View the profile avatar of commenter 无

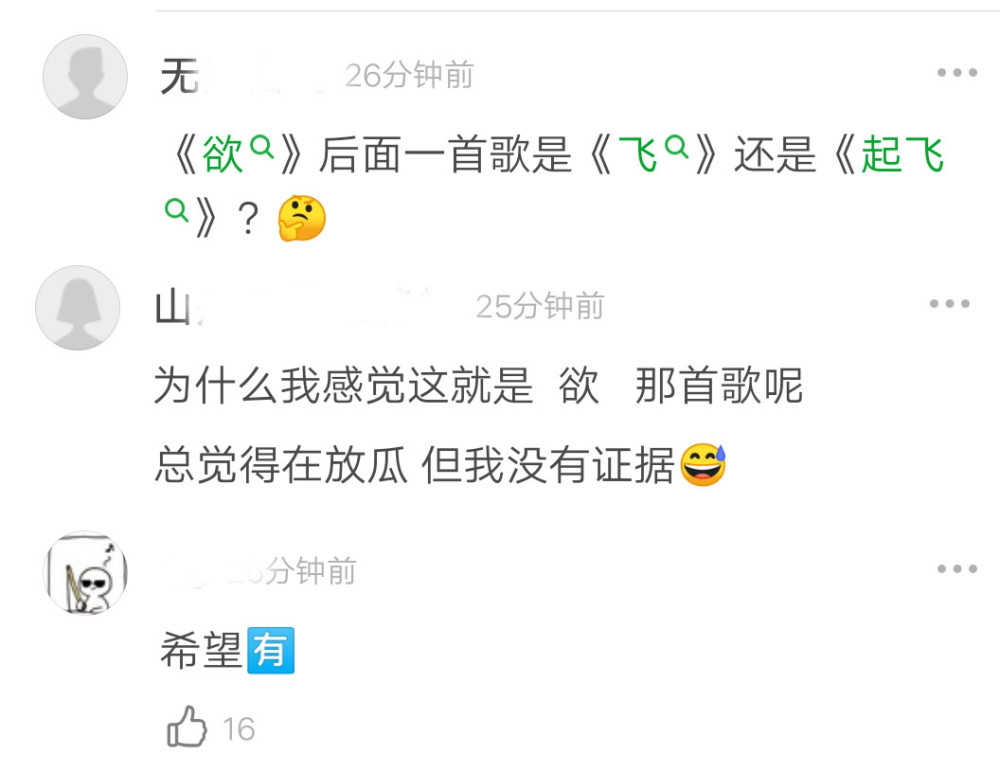(85, 77)
